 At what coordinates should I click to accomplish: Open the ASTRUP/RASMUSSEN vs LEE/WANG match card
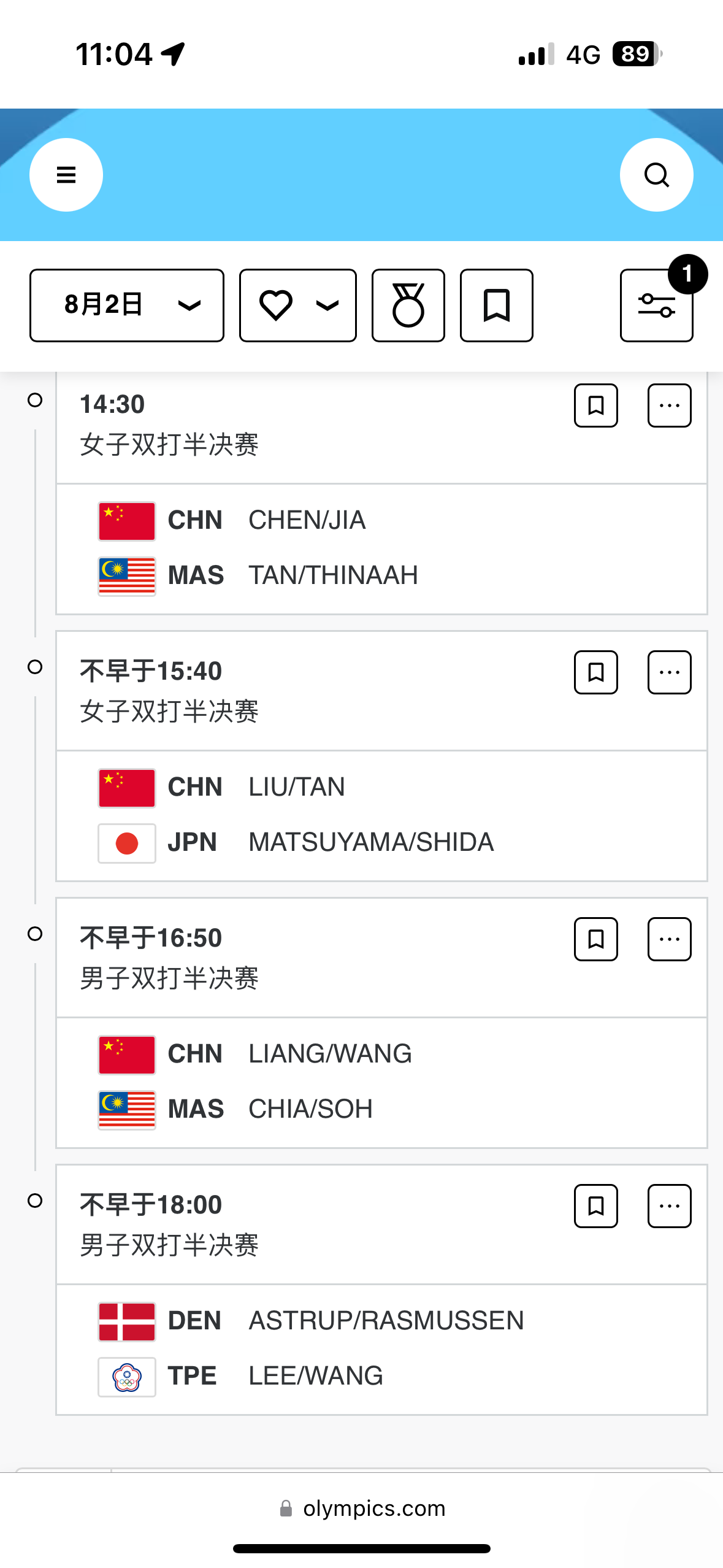tap(381, 1349)
